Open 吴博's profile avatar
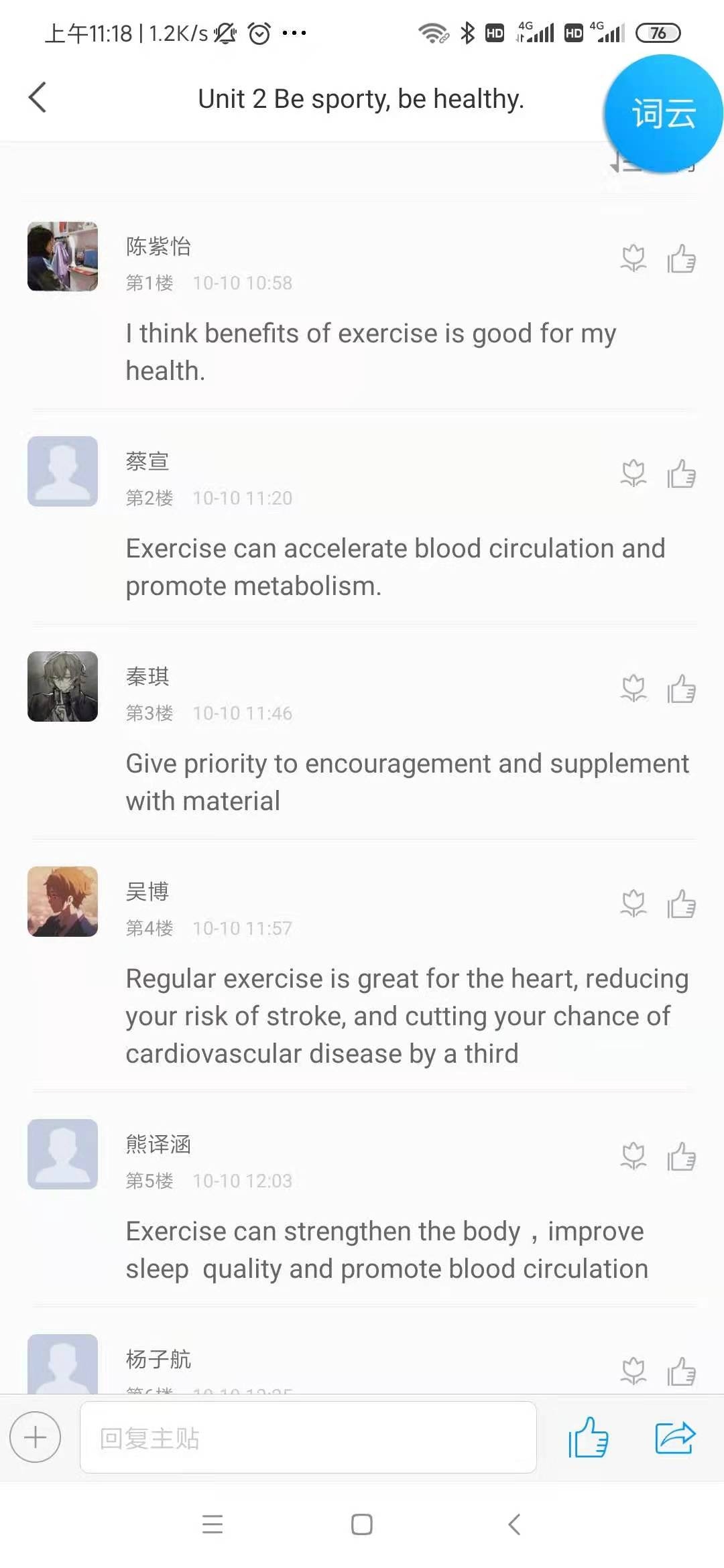Image resolution: width=724 pixels, height=1568 pixels. click(62, 901)
